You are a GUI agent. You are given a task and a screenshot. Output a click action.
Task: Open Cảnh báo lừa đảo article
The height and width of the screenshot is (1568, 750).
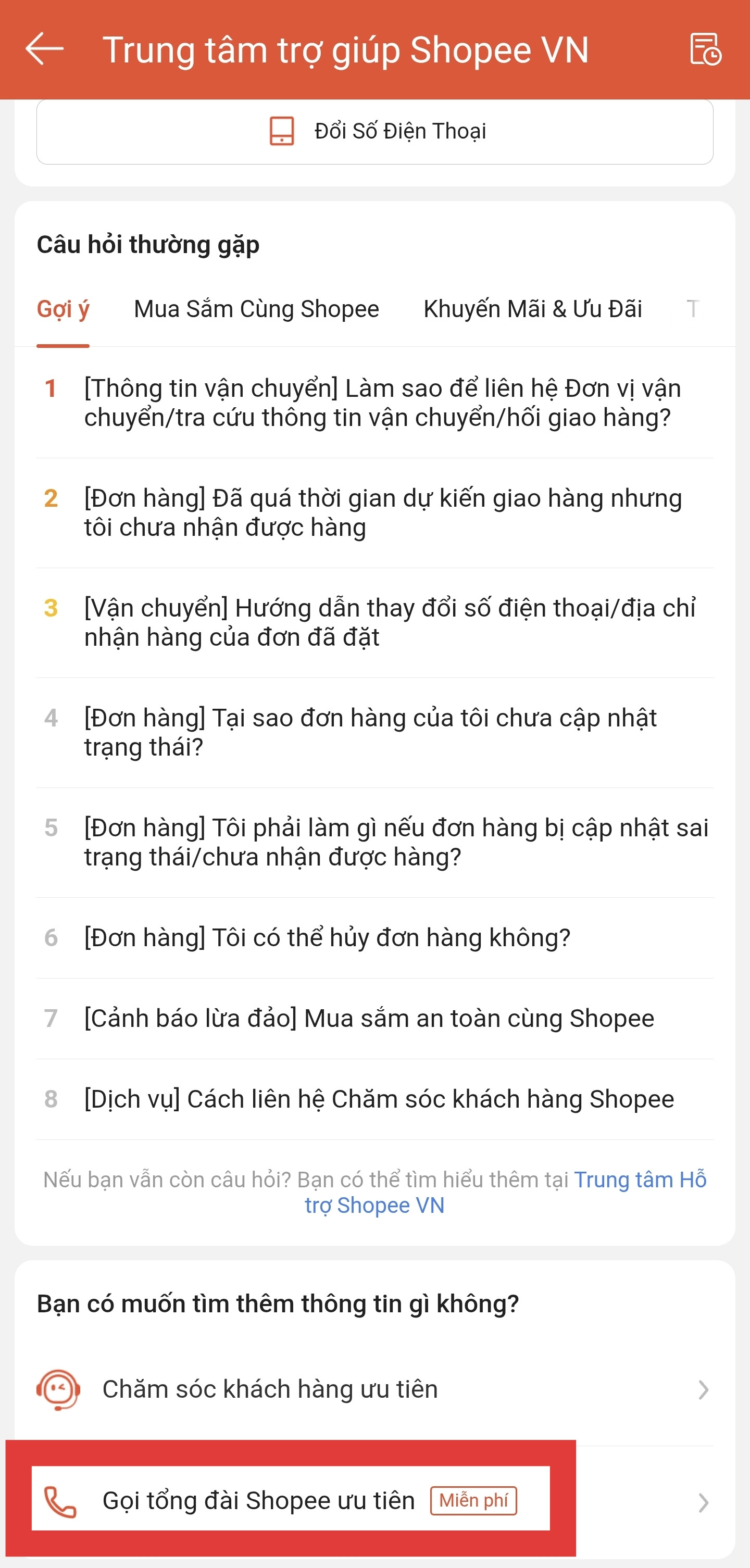[375, 1019]
